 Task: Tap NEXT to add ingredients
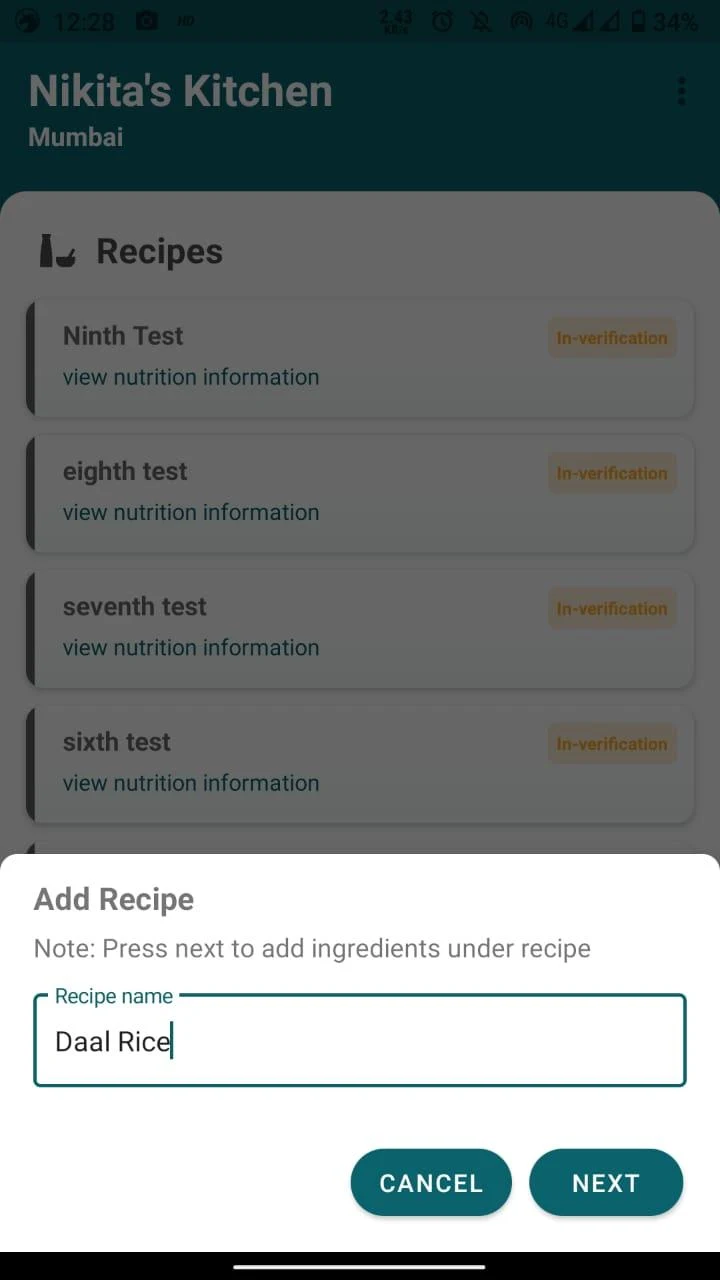[x=606, y=1183]
